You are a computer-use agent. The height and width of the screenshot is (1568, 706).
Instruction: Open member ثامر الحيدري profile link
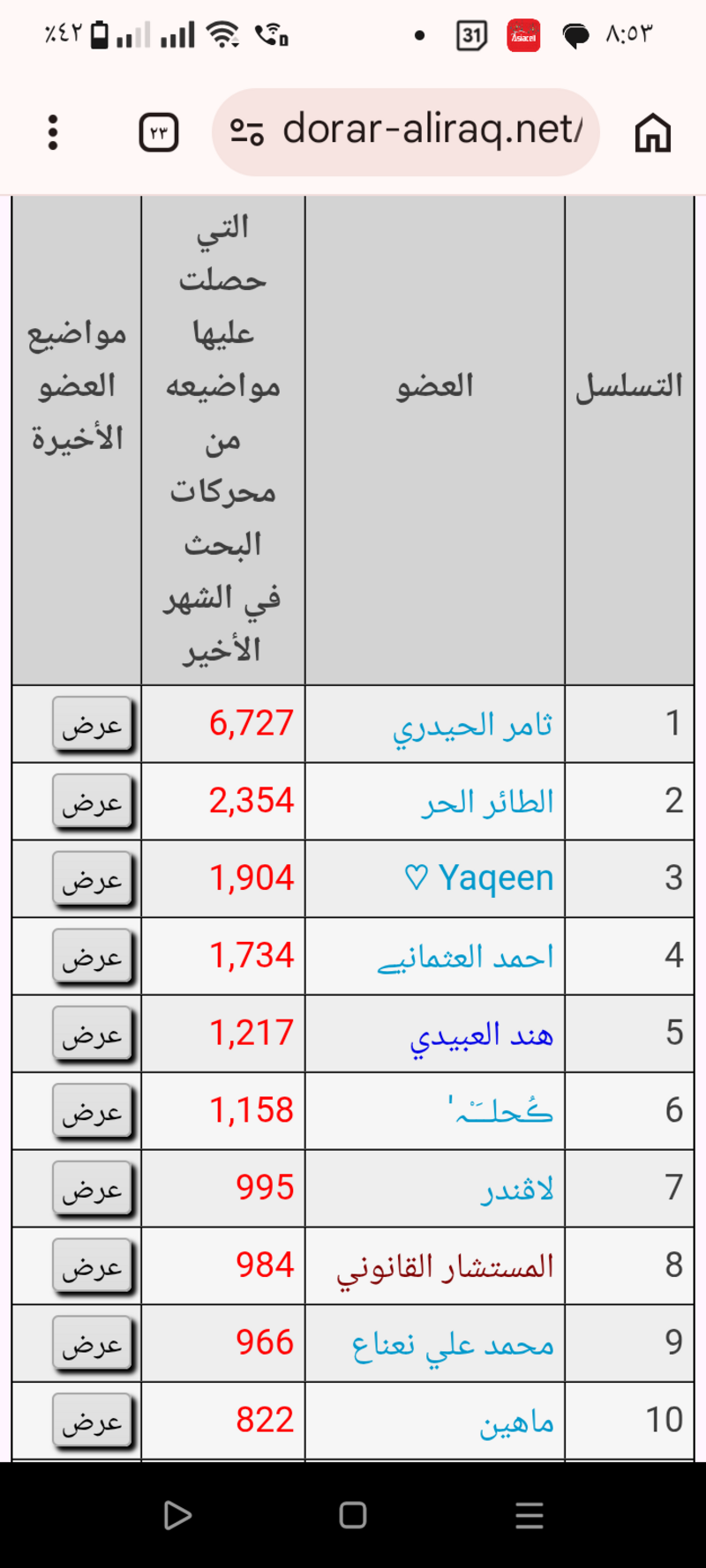pos(473,725)
